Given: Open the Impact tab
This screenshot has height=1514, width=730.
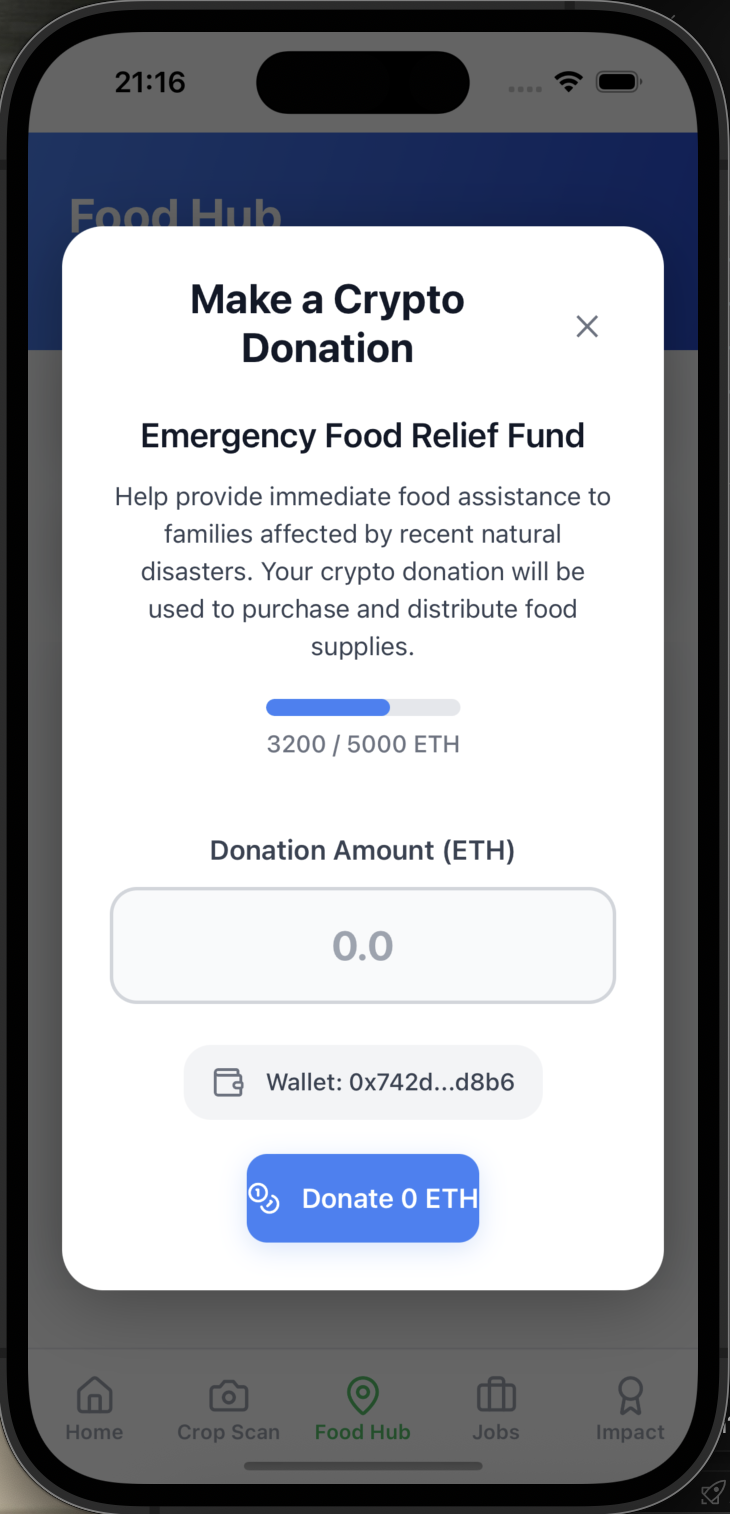Looking at the screenshot, I should click(630, 1409).
